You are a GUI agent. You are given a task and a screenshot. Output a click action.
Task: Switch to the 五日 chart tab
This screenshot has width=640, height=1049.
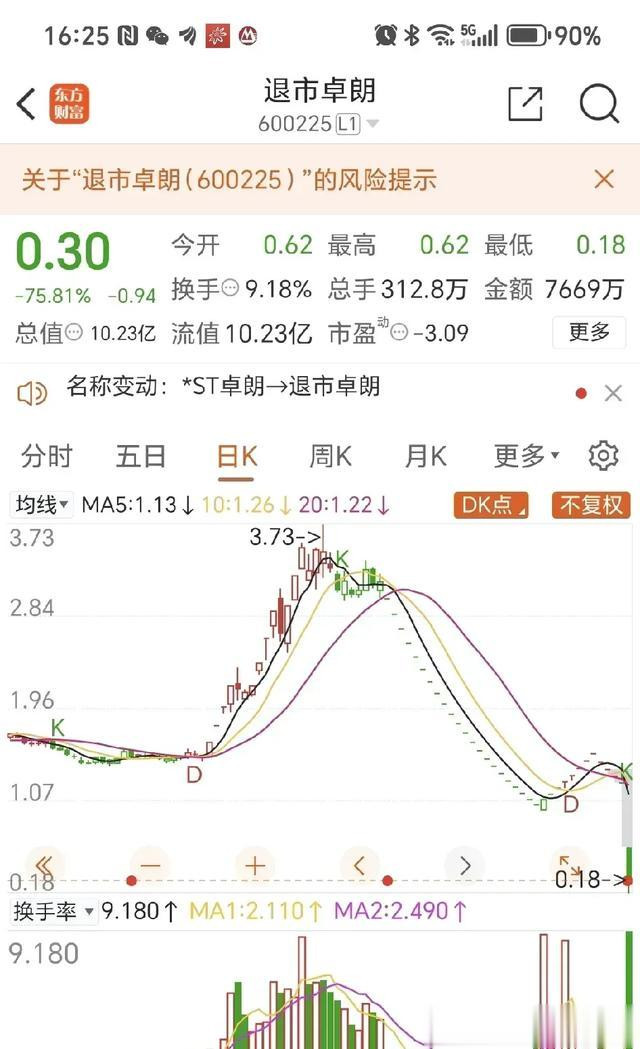click(140, 456)
